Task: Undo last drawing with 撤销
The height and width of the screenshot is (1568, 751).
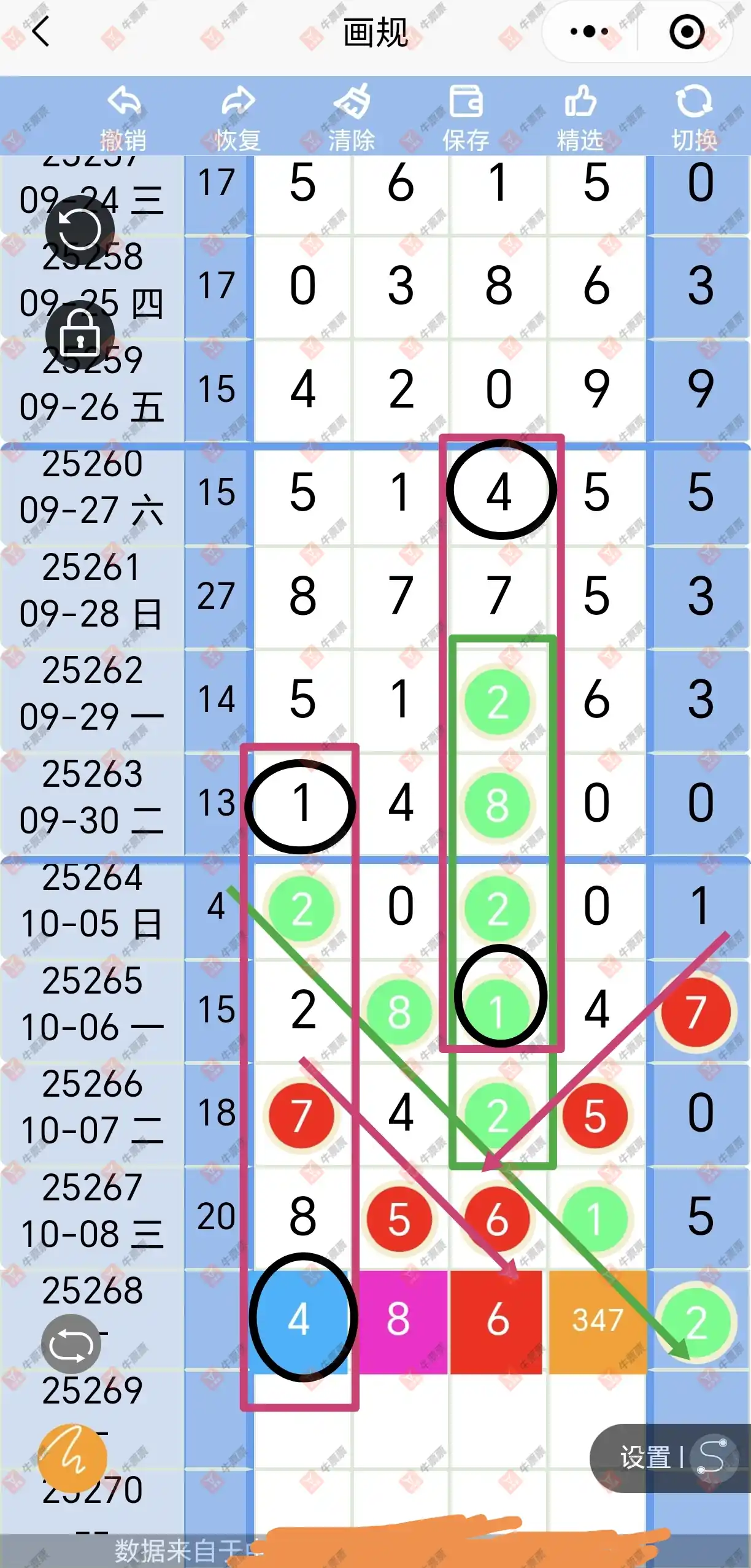Action: click(123, 117)
